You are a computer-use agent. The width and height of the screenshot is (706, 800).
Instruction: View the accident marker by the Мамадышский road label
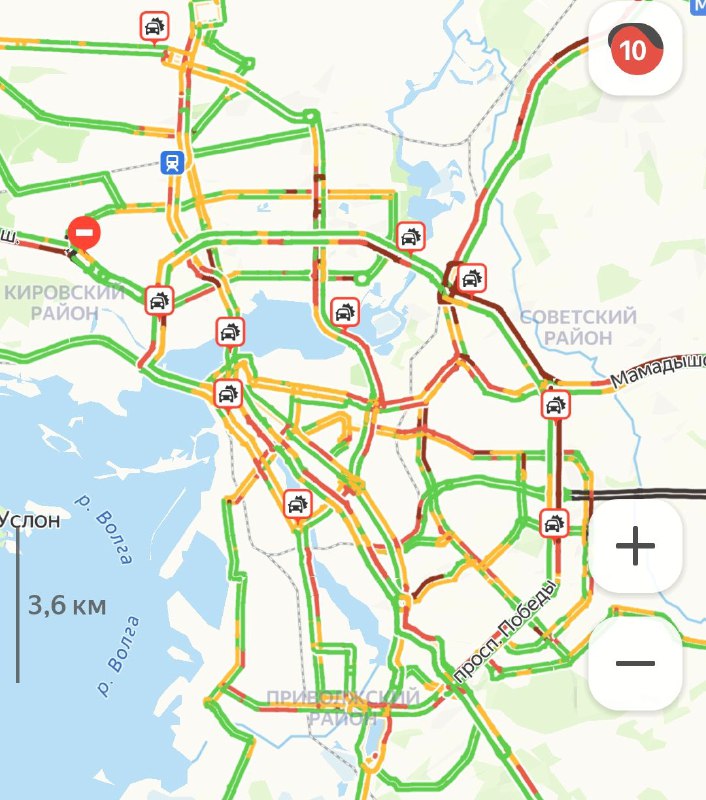(x=554, y=406)
